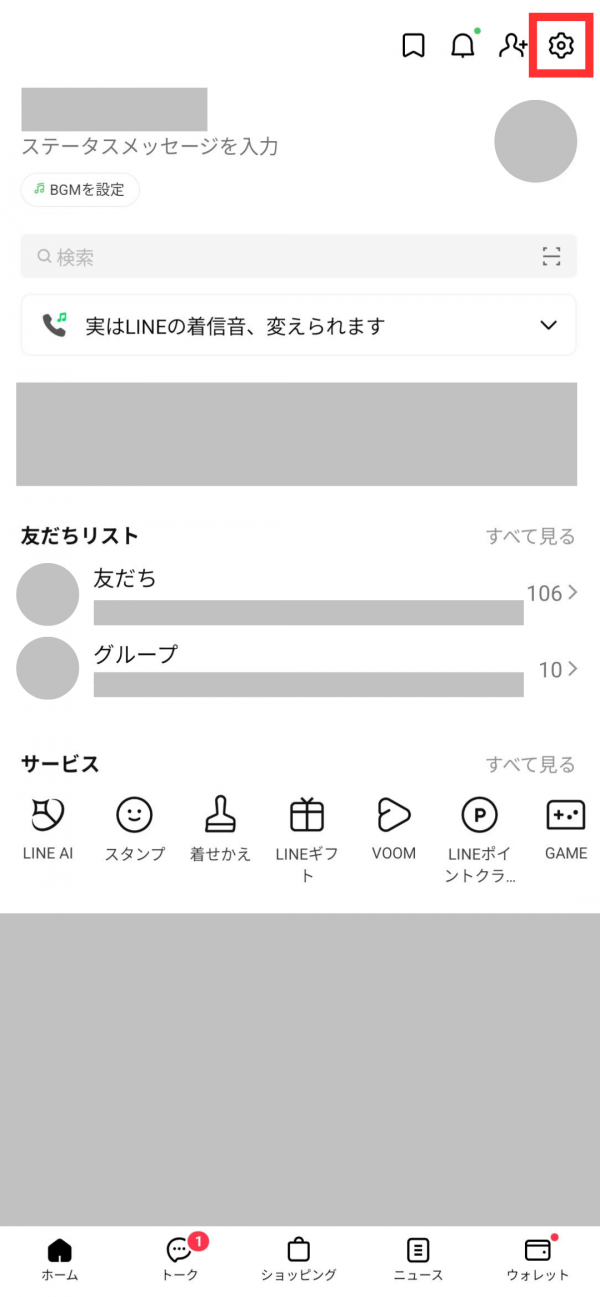
Task: Open the 友だち list row
Action: click(300, 594)
